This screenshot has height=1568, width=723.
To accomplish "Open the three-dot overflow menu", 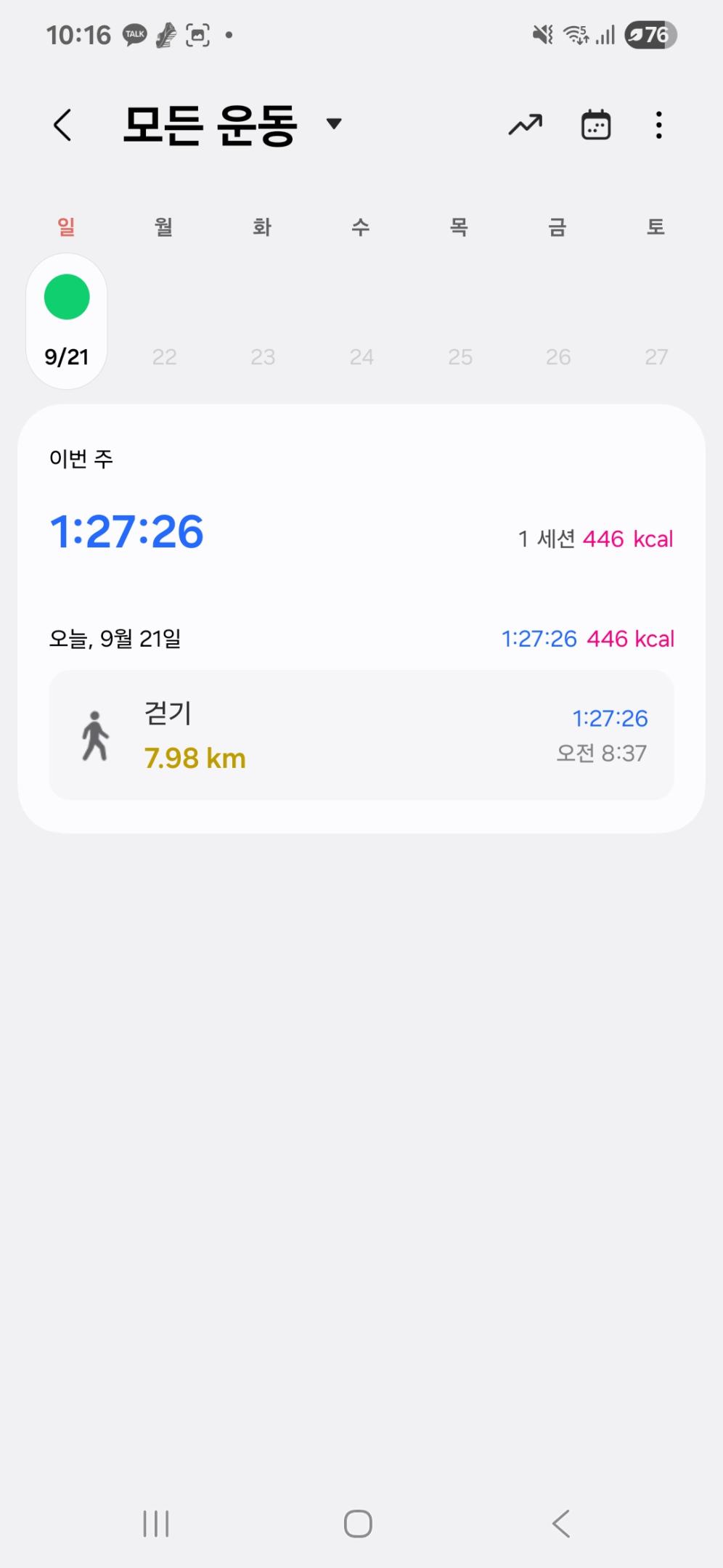I will (x=658, y=125).
